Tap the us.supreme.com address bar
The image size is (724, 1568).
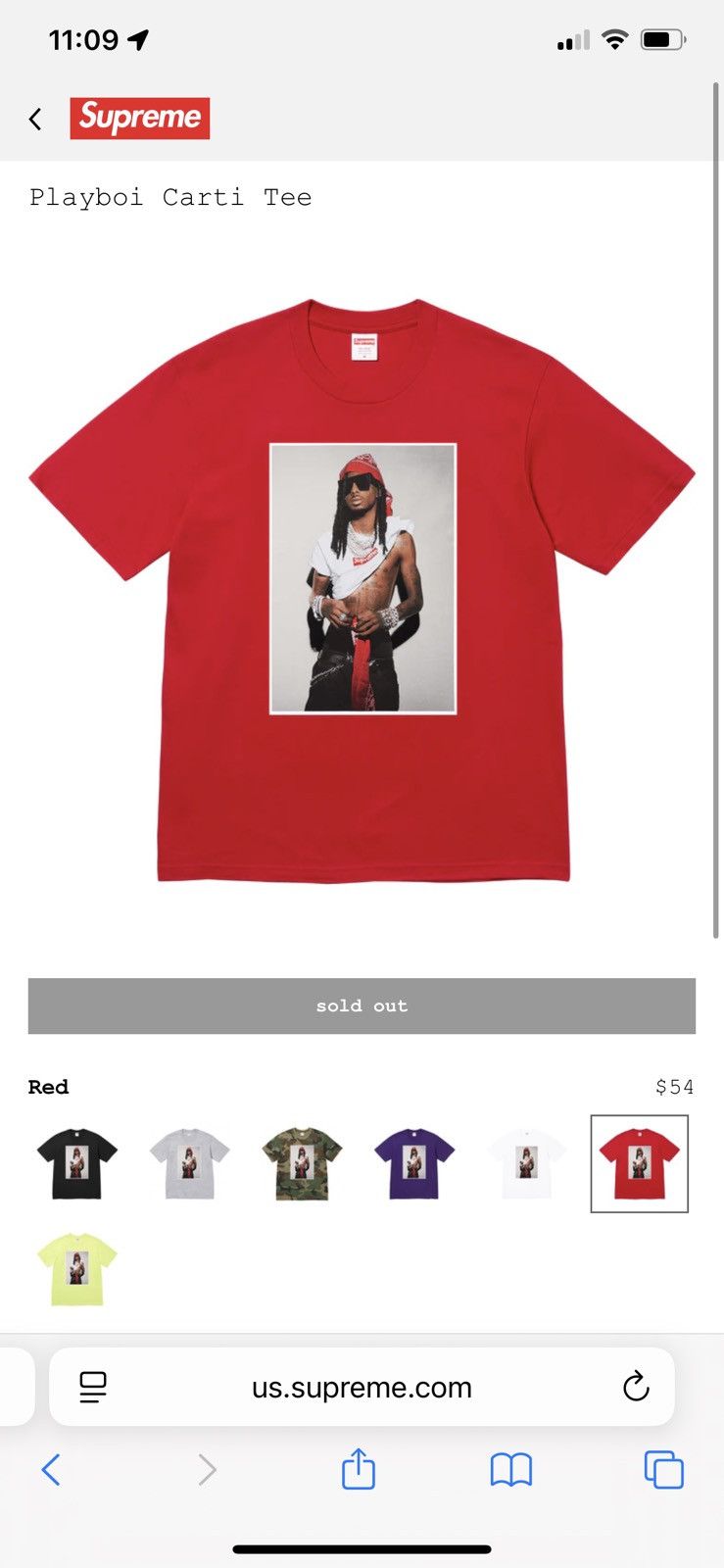362,1387
